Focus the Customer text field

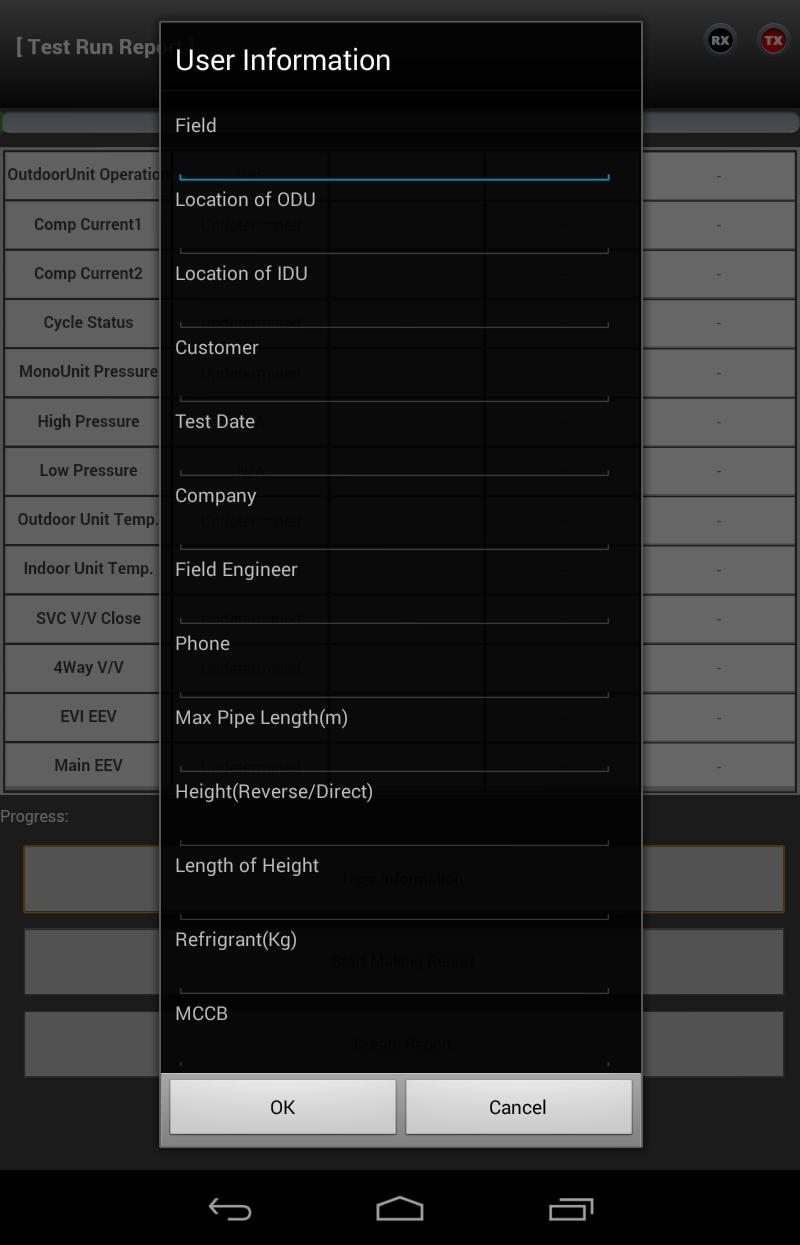point(394,384)
